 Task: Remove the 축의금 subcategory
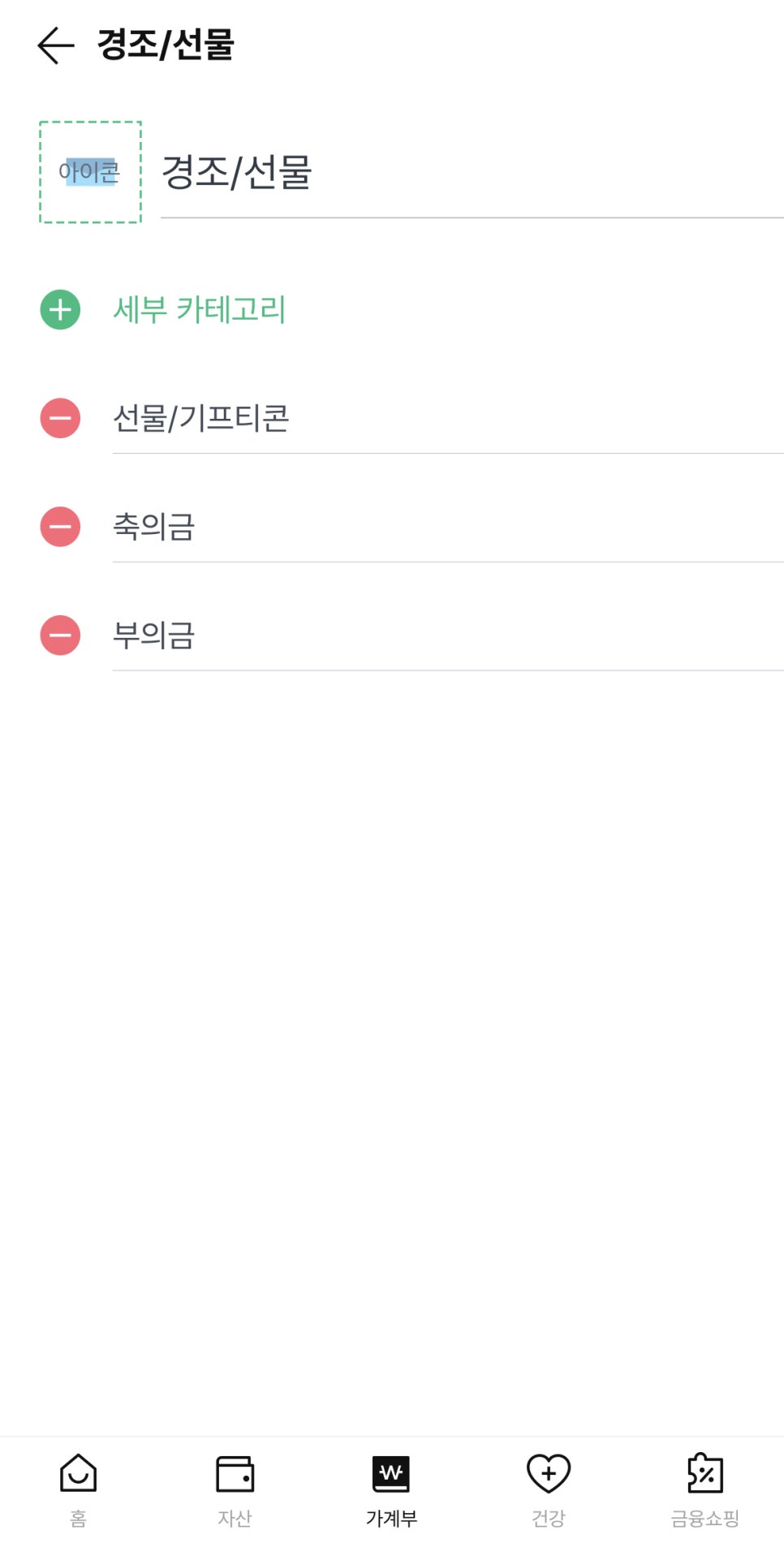pos(60,527)
